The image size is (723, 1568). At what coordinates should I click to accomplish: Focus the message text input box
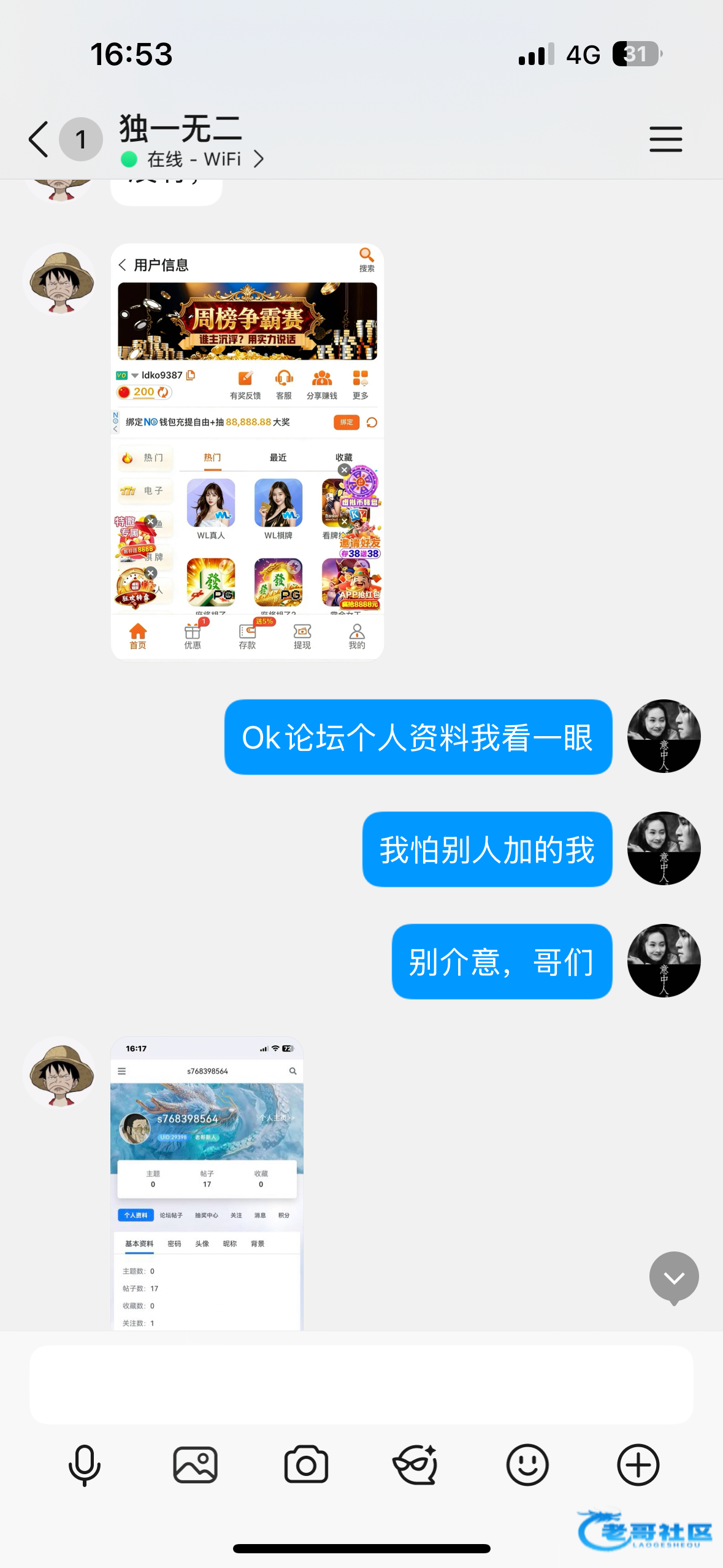coord(361,1385)
